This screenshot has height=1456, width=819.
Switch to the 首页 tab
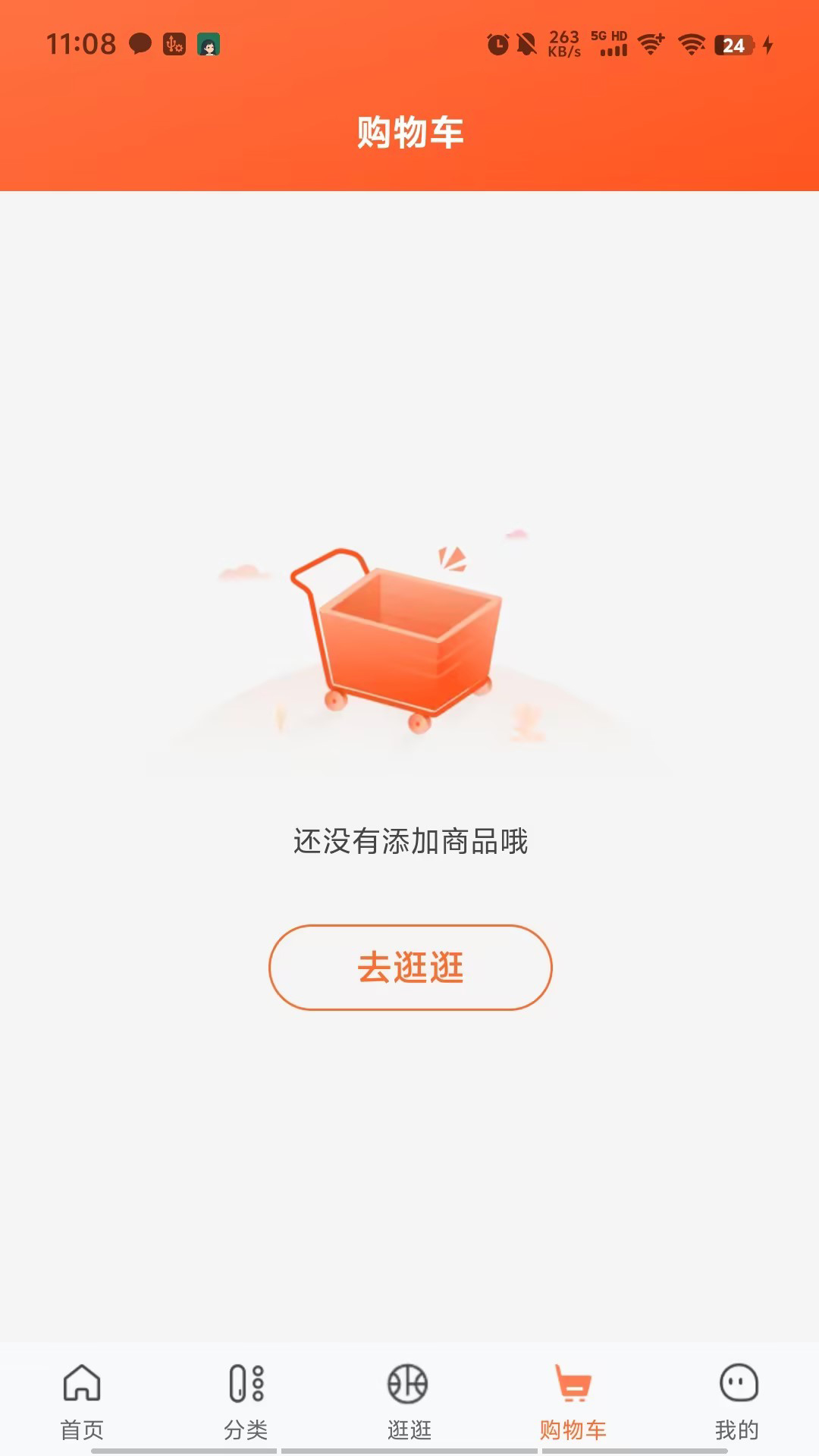81,1403
